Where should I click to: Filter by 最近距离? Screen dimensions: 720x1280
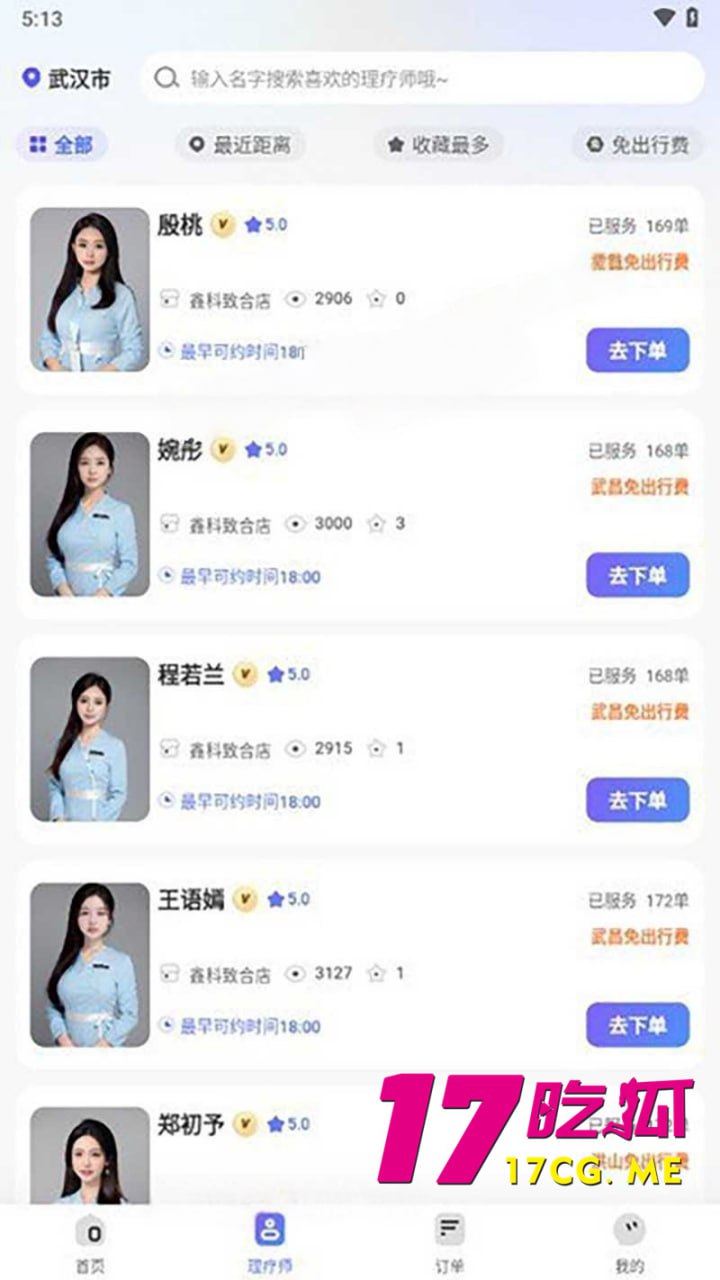[x=240, y=145]
